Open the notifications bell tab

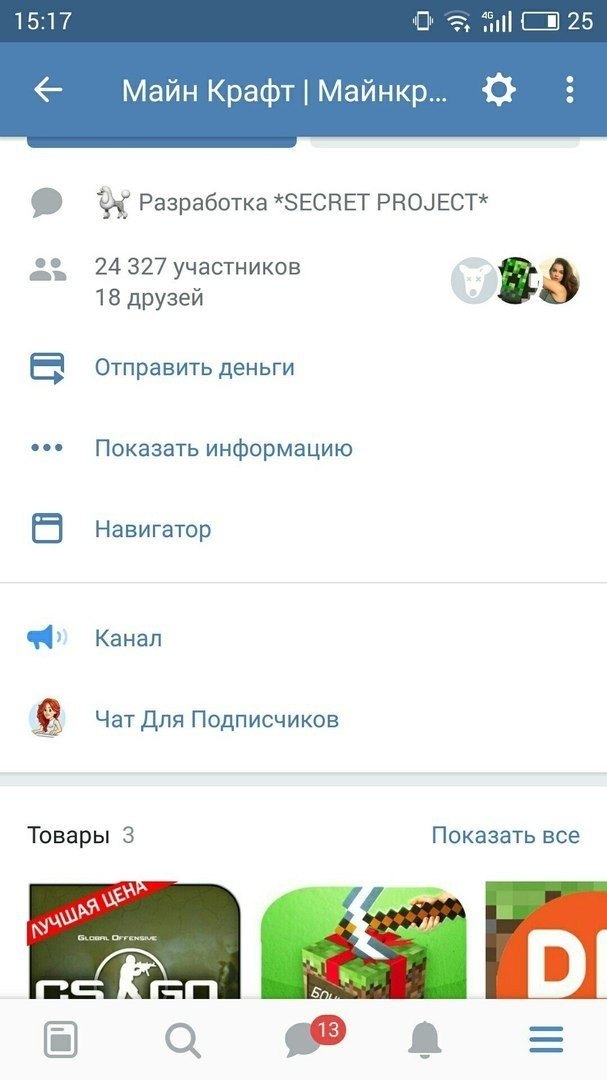pos(425,1040)
